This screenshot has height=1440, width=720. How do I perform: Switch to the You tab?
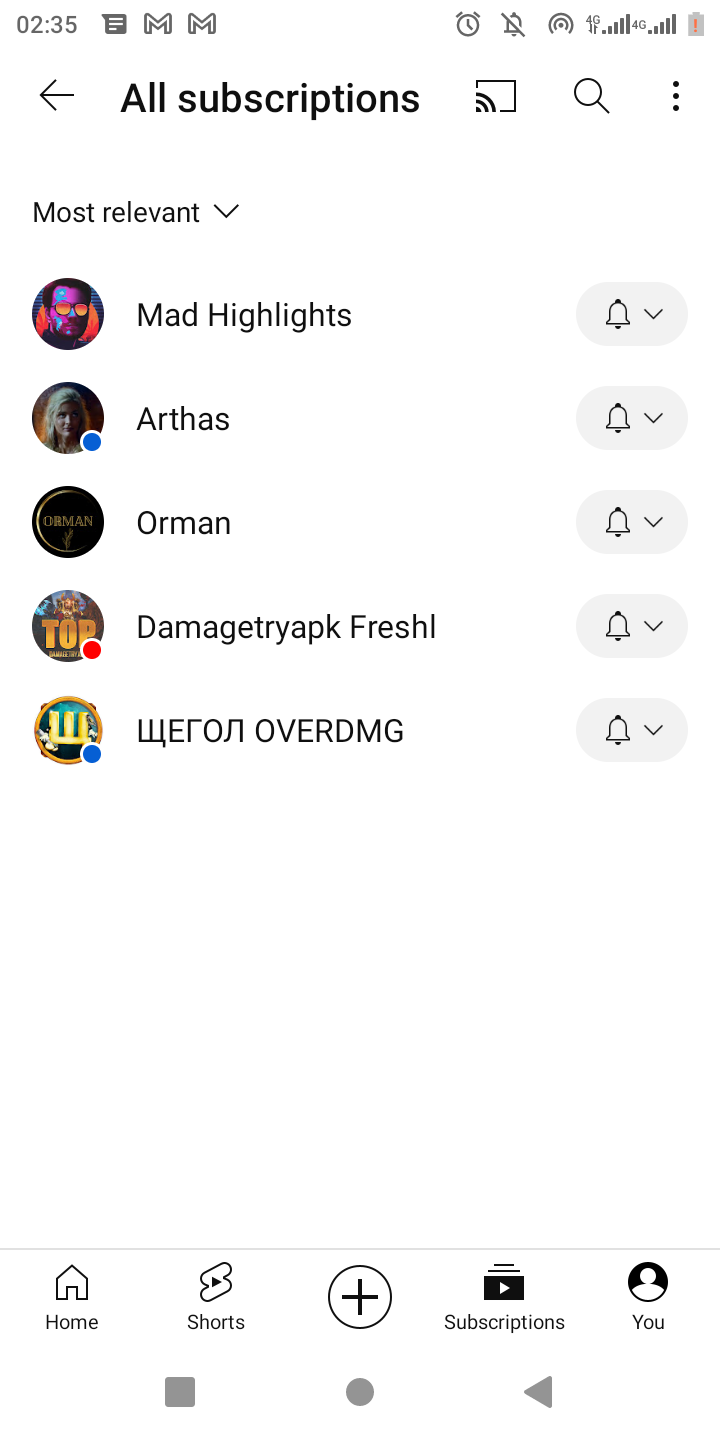tap(648, 1297)
